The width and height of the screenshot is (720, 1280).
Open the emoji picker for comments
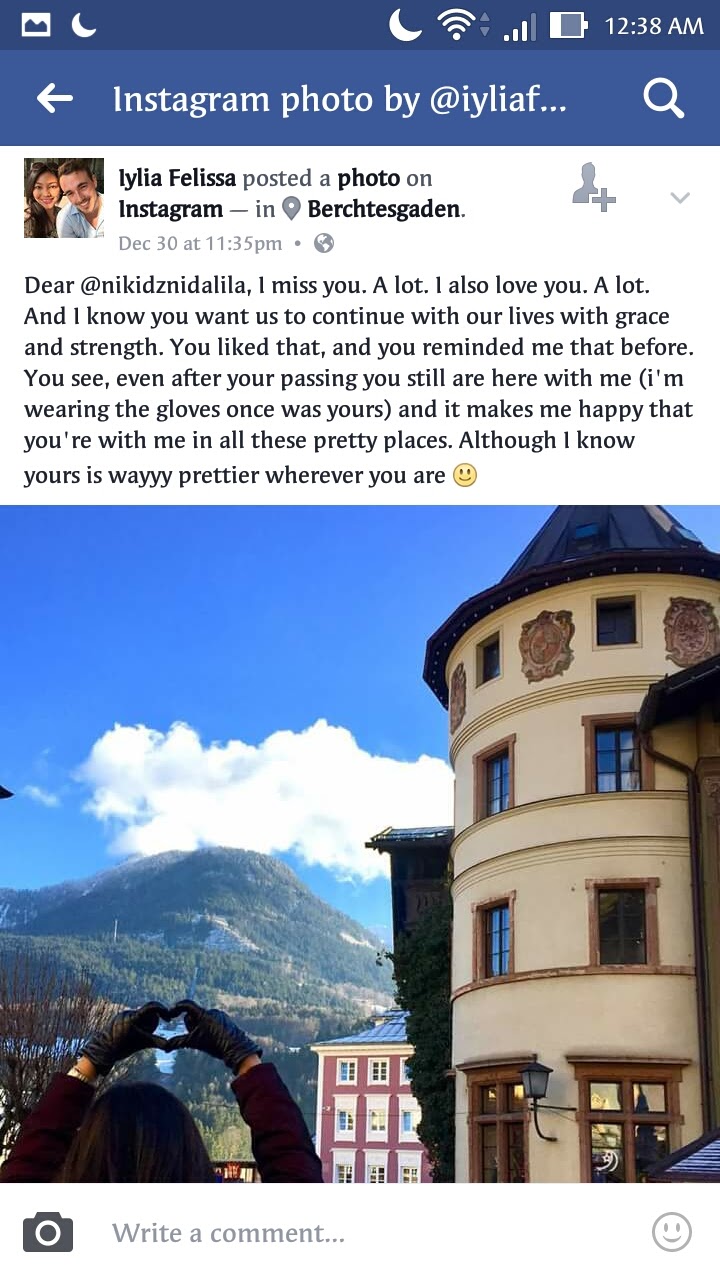672,1232
